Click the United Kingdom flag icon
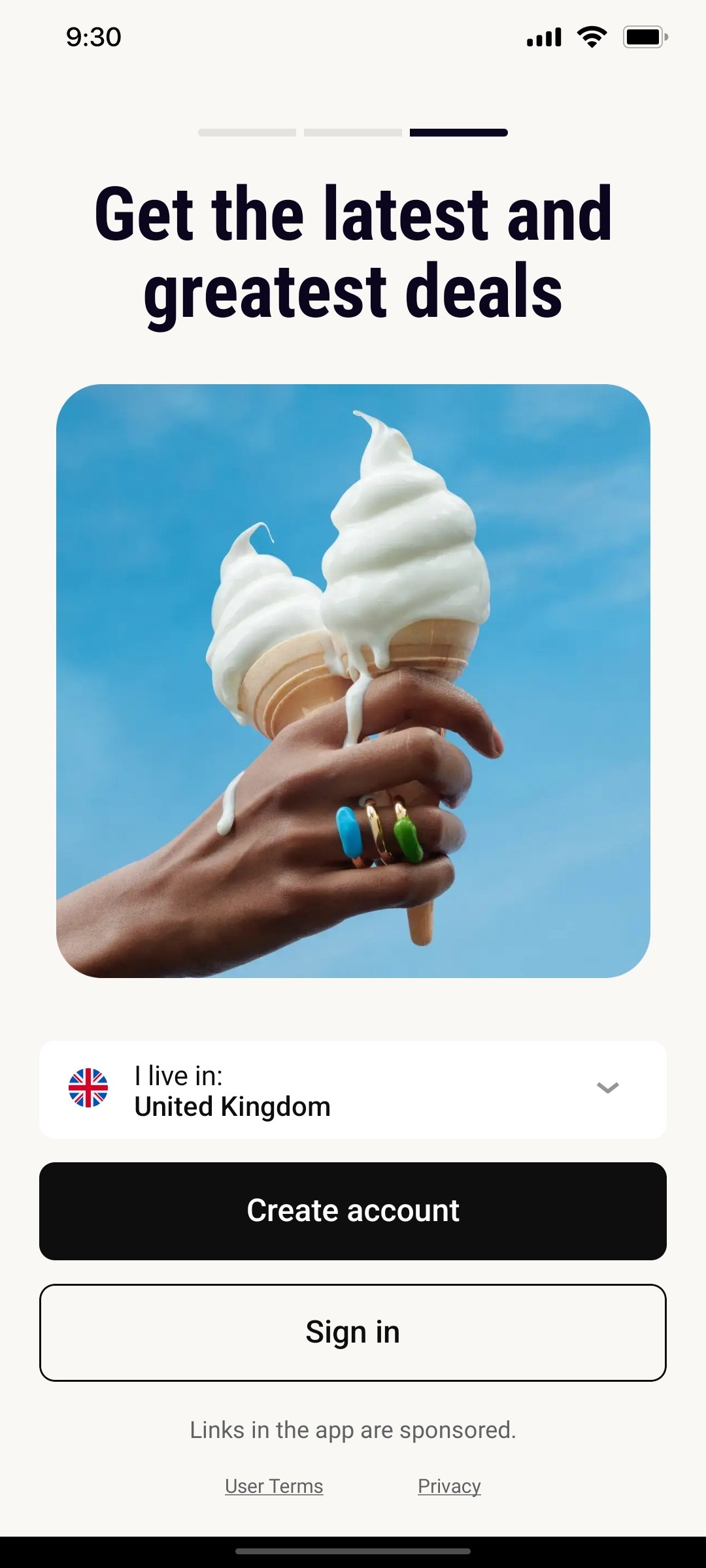 88,1088
